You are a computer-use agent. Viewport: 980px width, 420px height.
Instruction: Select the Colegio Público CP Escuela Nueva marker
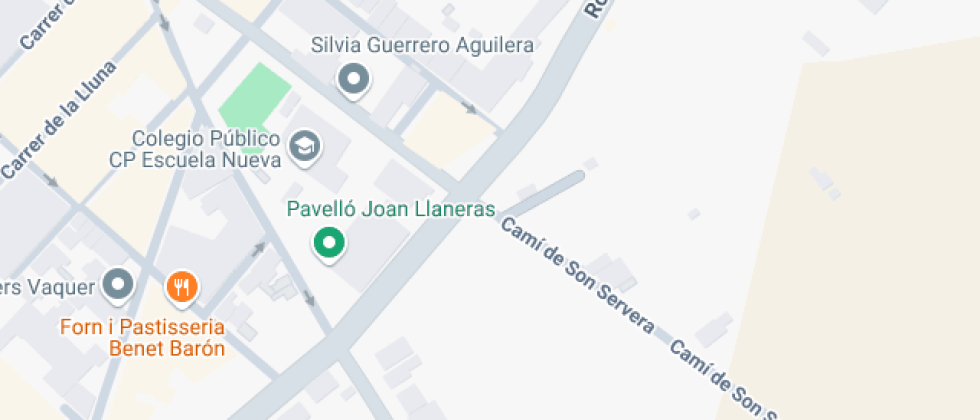[x=303, y=147]
